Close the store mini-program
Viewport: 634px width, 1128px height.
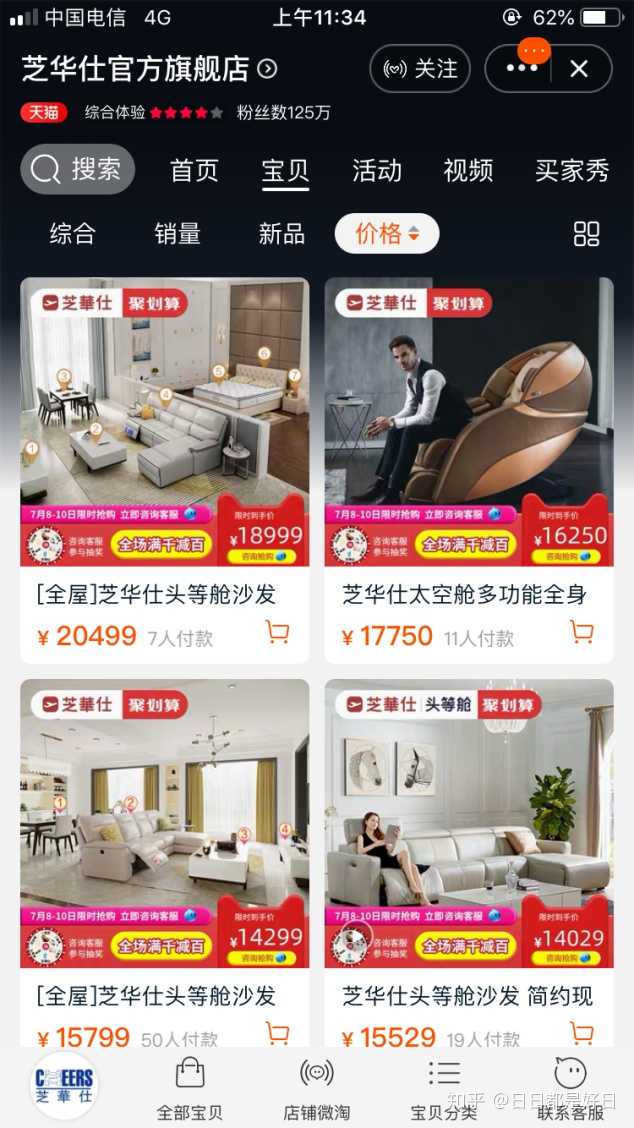[x=579, y=69]
